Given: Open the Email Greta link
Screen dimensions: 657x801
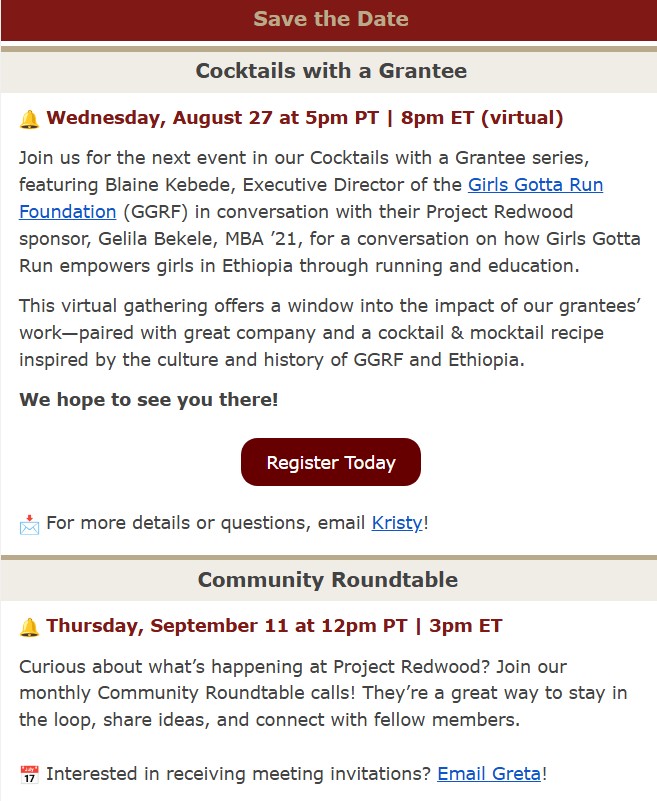Looking at the screenshot, I should (x=489, y=774).
